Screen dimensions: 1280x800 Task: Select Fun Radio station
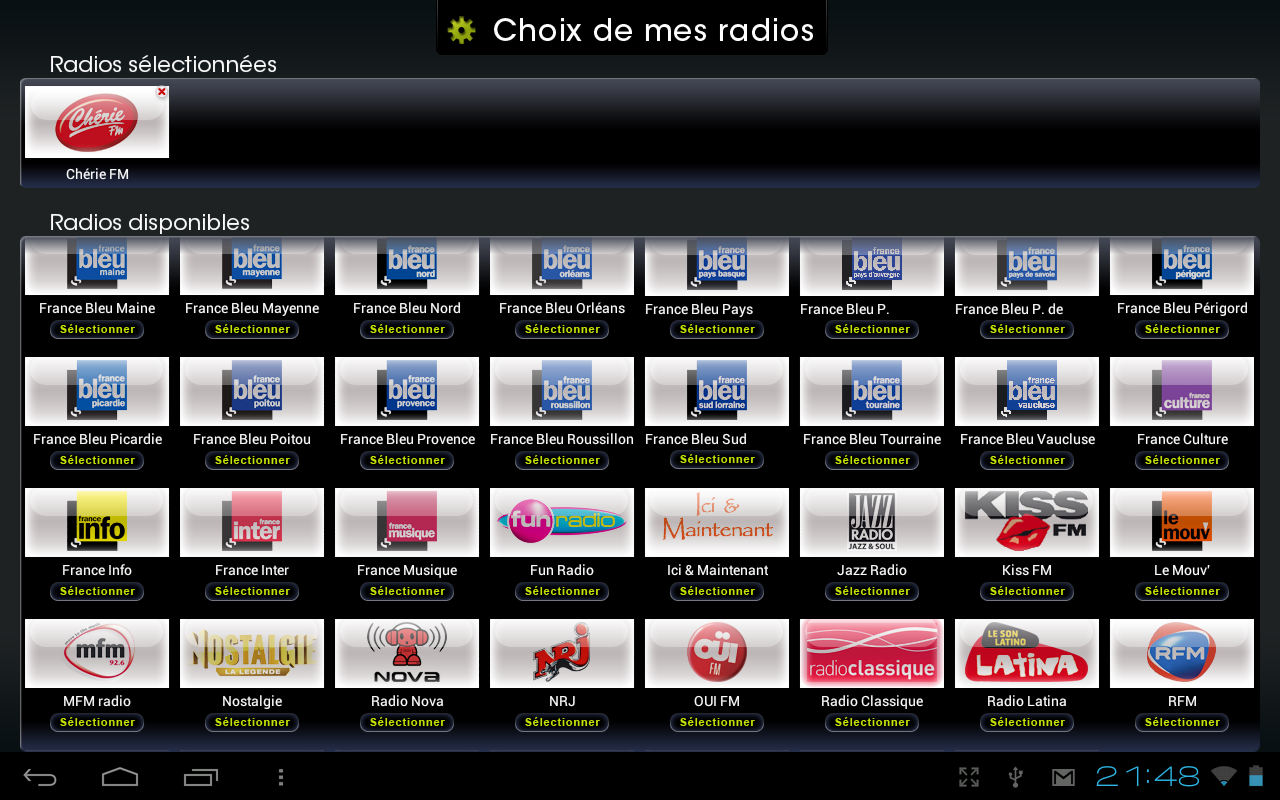click(562, 591)
